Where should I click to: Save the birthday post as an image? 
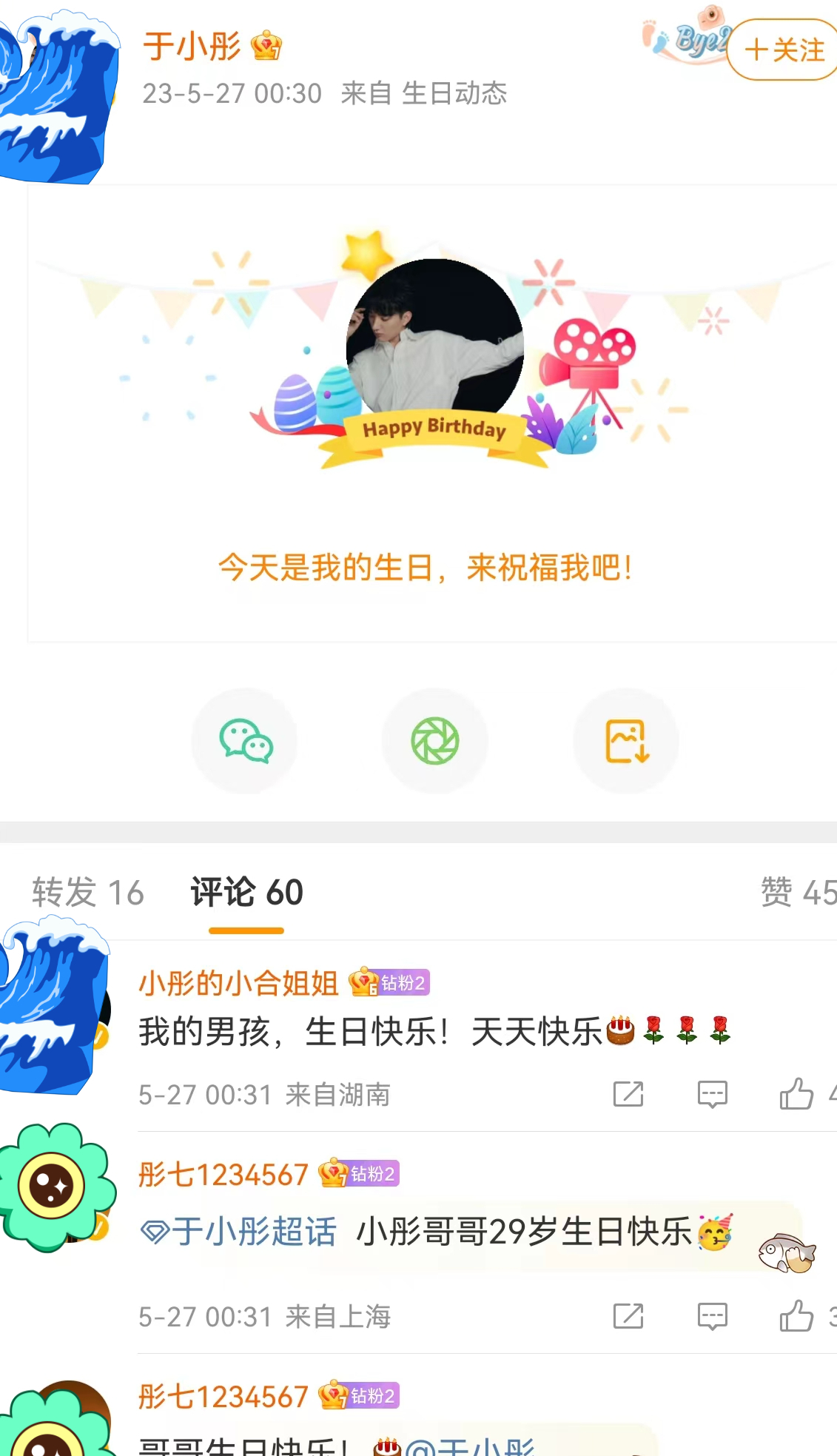point(627,741)
